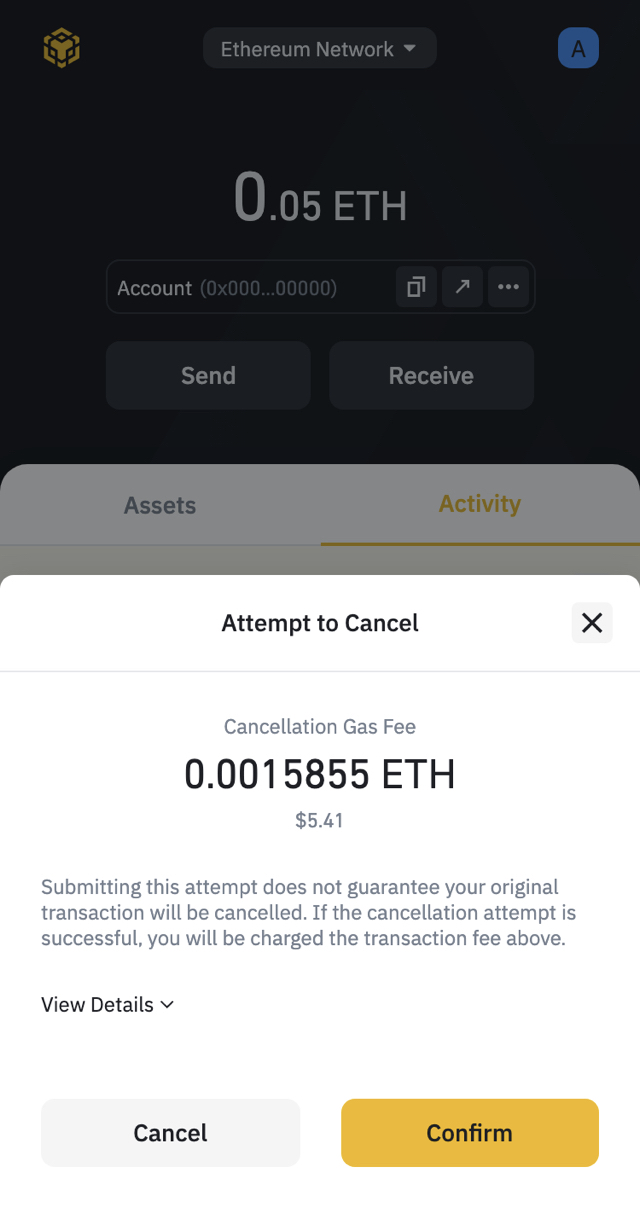Viewport: 640px width, 1208px height.
Task: Open the account in the explorer arrow icon
Action: pyautogui.click(x=462, y=288)
